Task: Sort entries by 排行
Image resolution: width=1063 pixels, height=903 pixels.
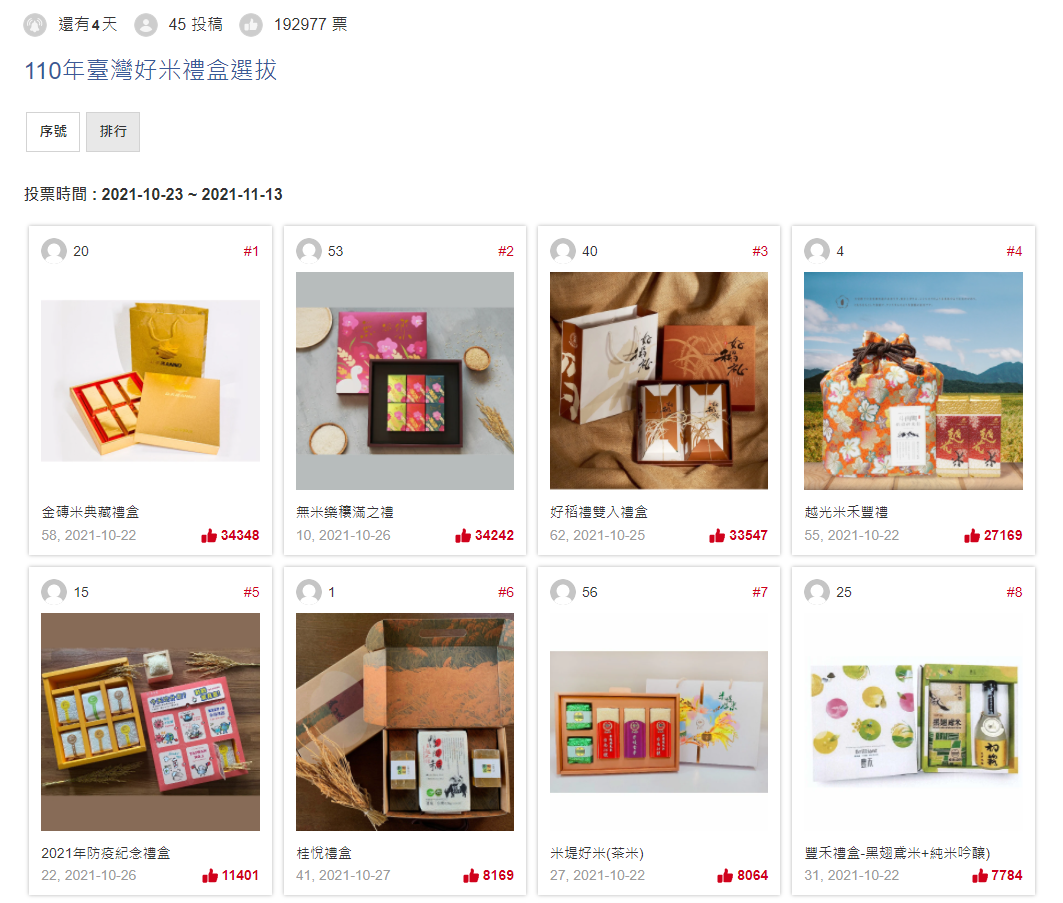Action: click(113, 132)
